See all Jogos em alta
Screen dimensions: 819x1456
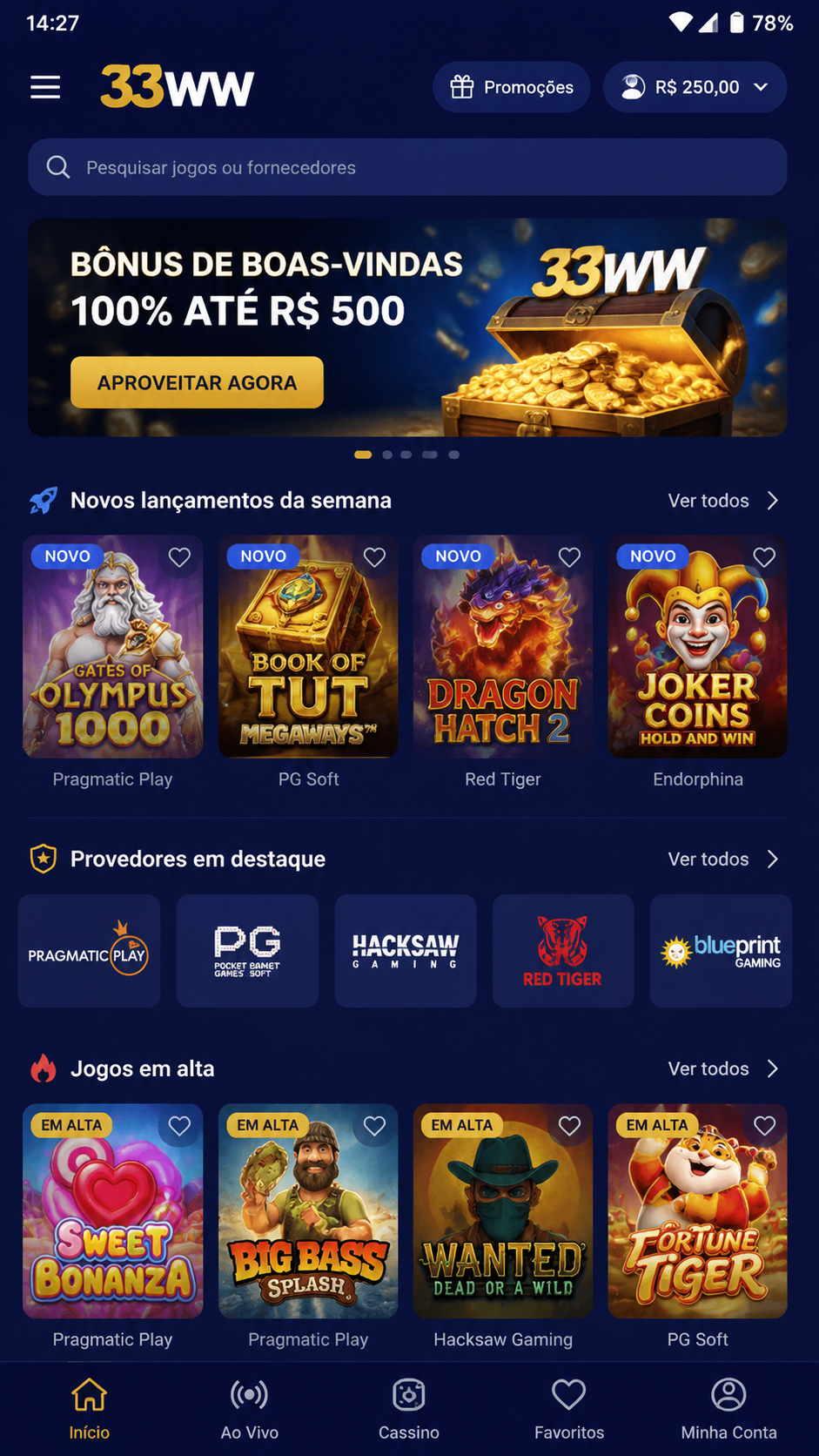tap(722, 1068)
